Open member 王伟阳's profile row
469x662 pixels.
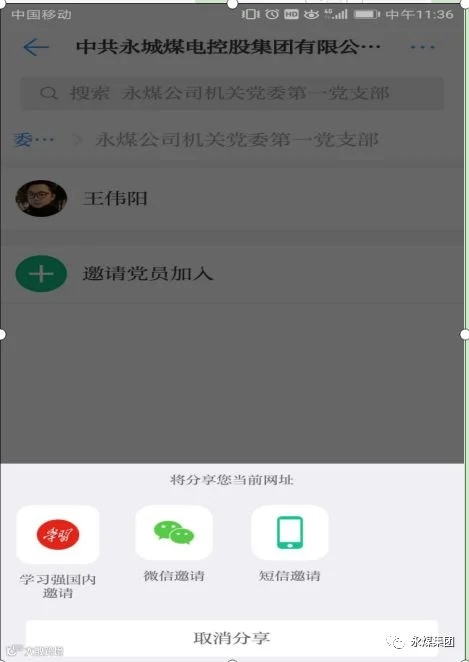pyautogui.click(x=232, y=198)
